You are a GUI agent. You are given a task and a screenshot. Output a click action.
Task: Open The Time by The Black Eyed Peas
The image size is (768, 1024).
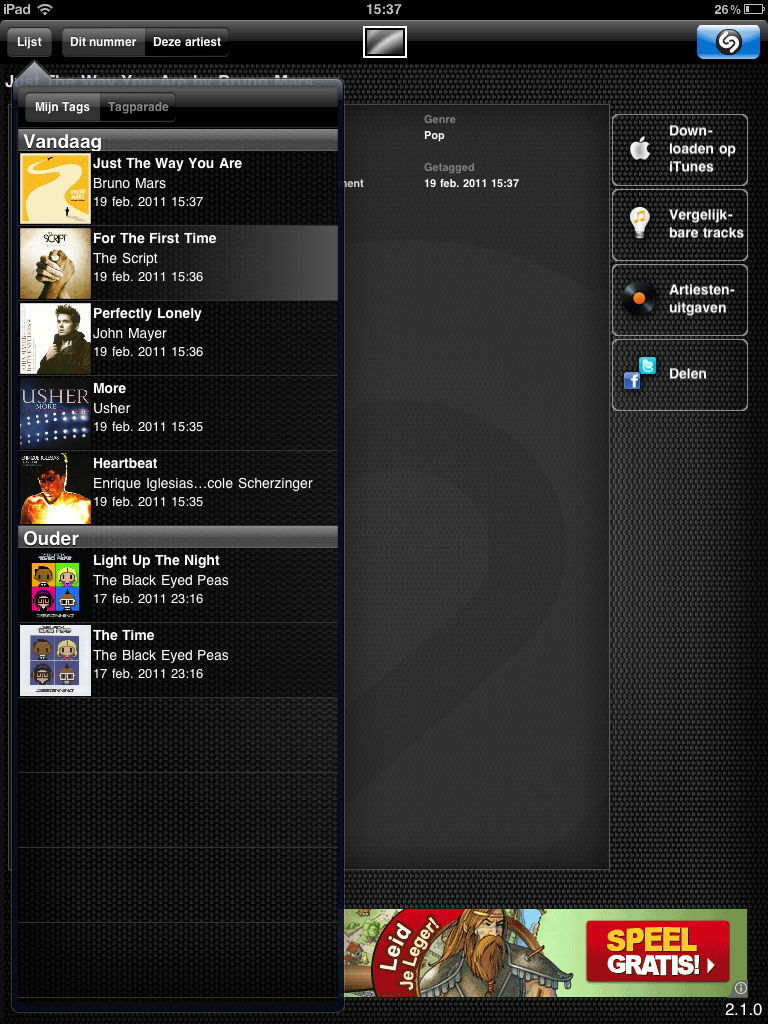point(178,660)
